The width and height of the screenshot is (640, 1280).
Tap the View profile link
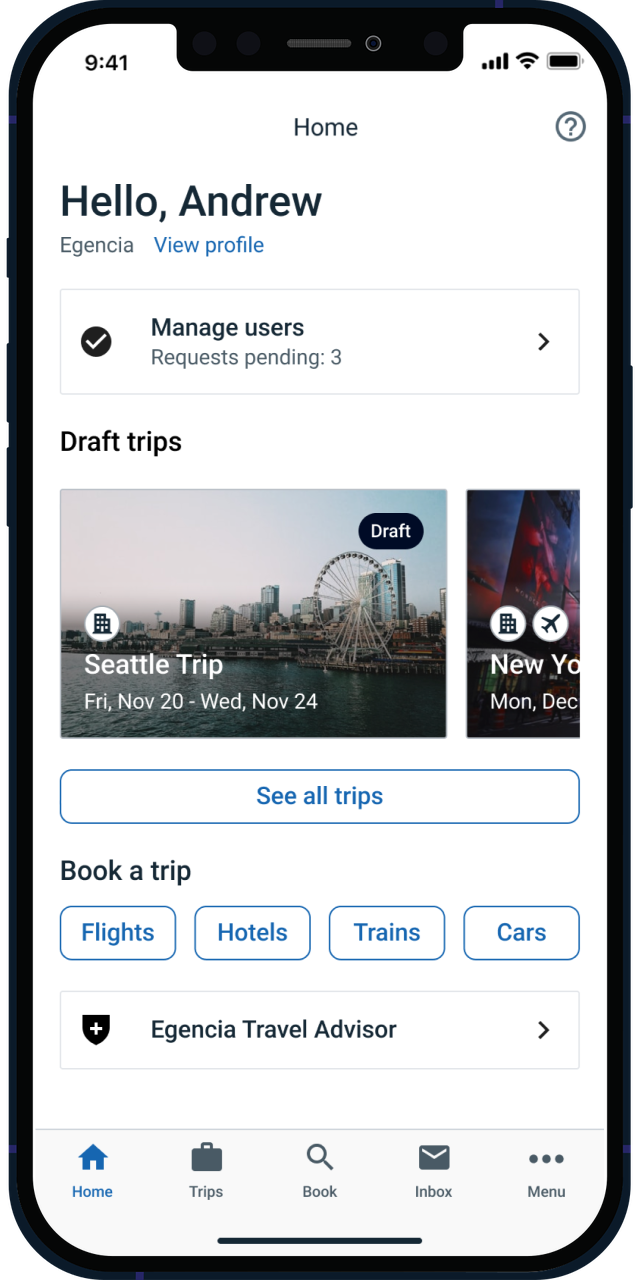(209, 245)
